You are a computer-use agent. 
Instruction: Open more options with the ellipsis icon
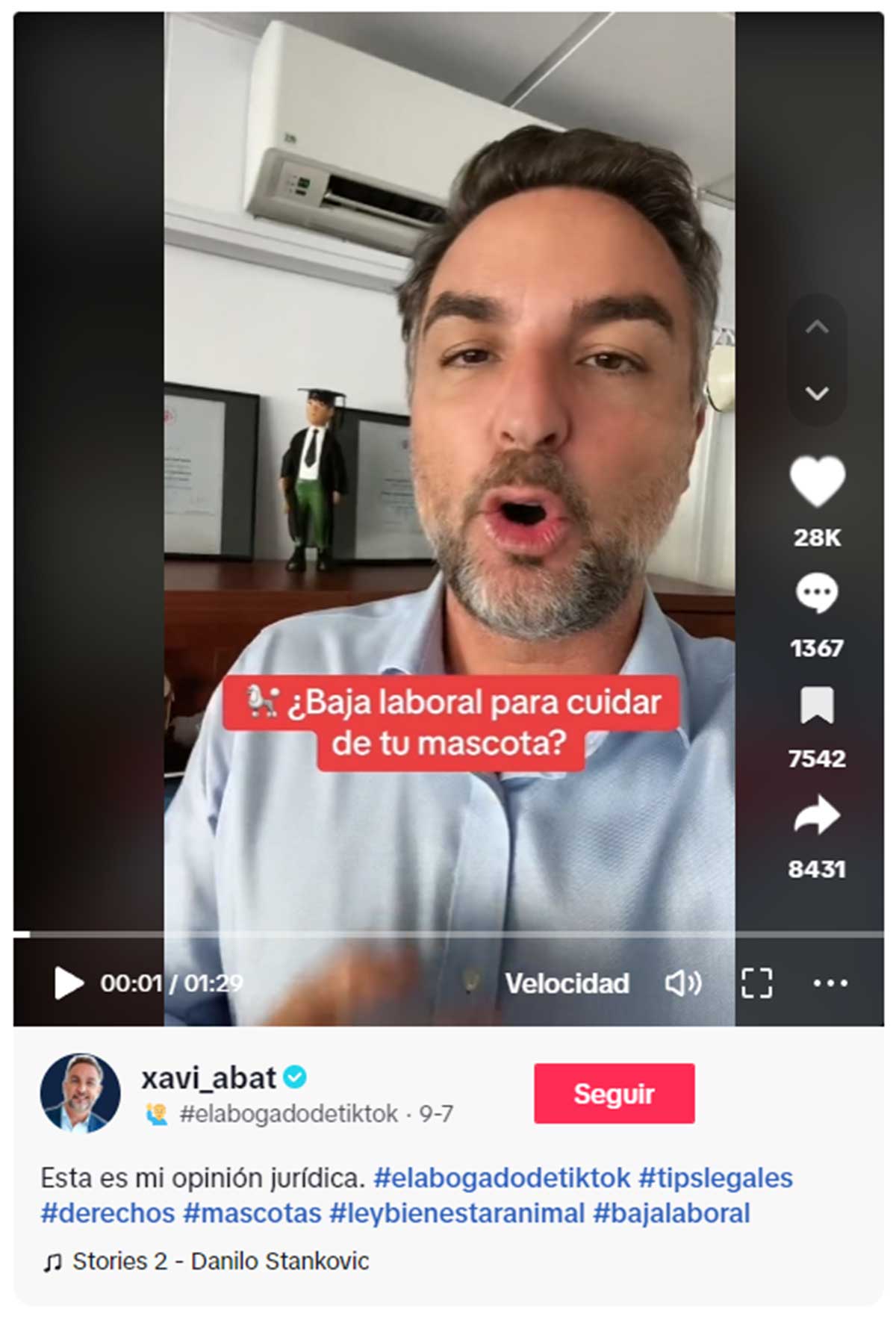(832, 984)
